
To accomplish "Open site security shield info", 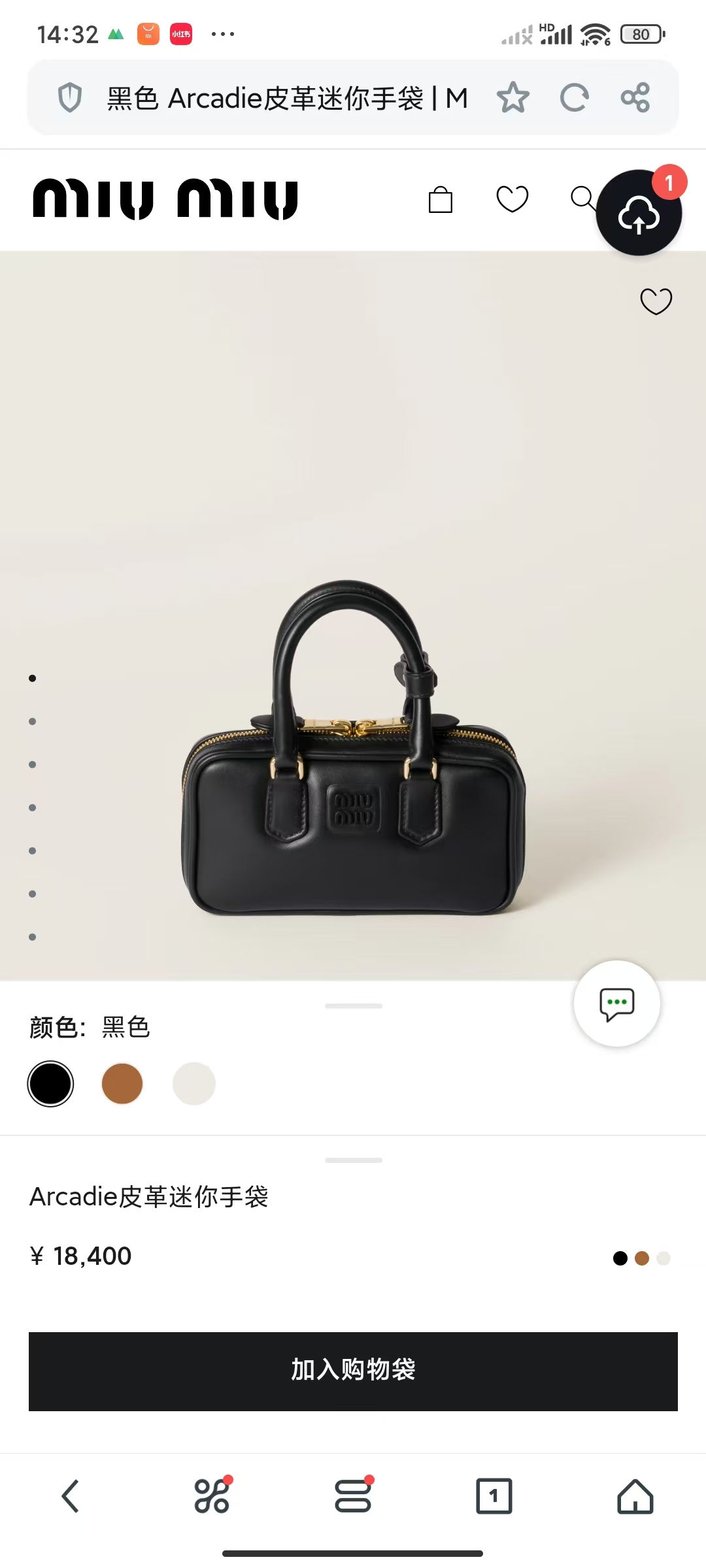I will [x=70, y=99].
